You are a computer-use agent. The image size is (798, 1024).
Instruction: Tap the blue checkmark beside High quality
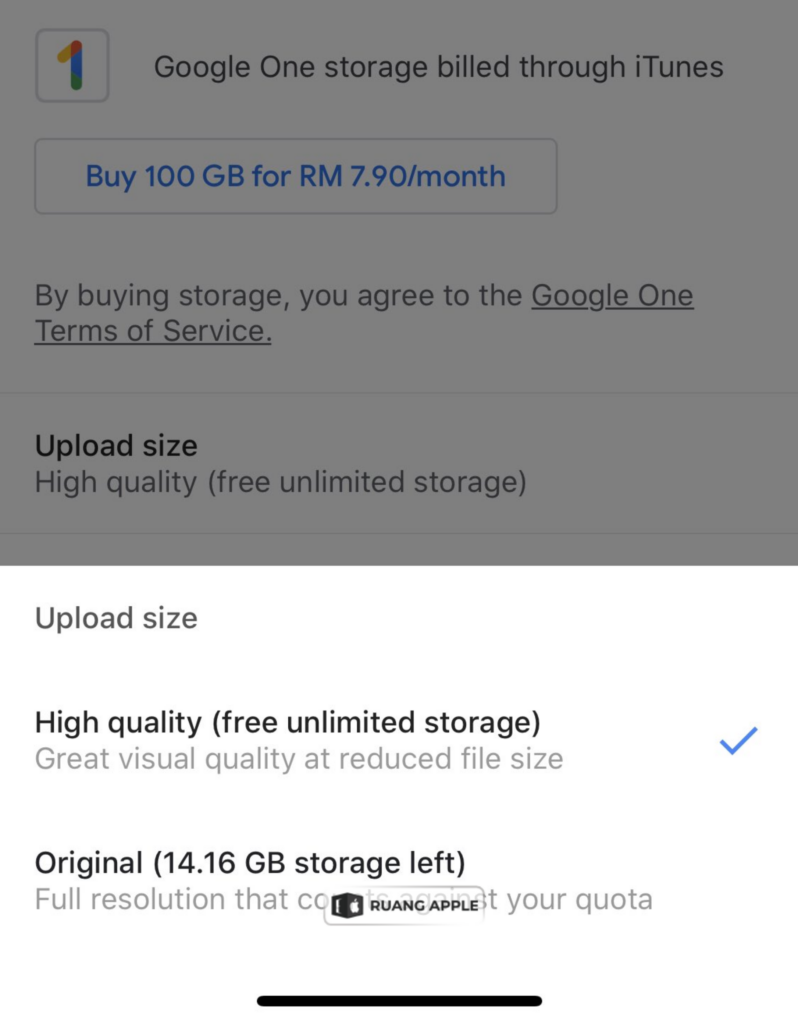[737, 739]
